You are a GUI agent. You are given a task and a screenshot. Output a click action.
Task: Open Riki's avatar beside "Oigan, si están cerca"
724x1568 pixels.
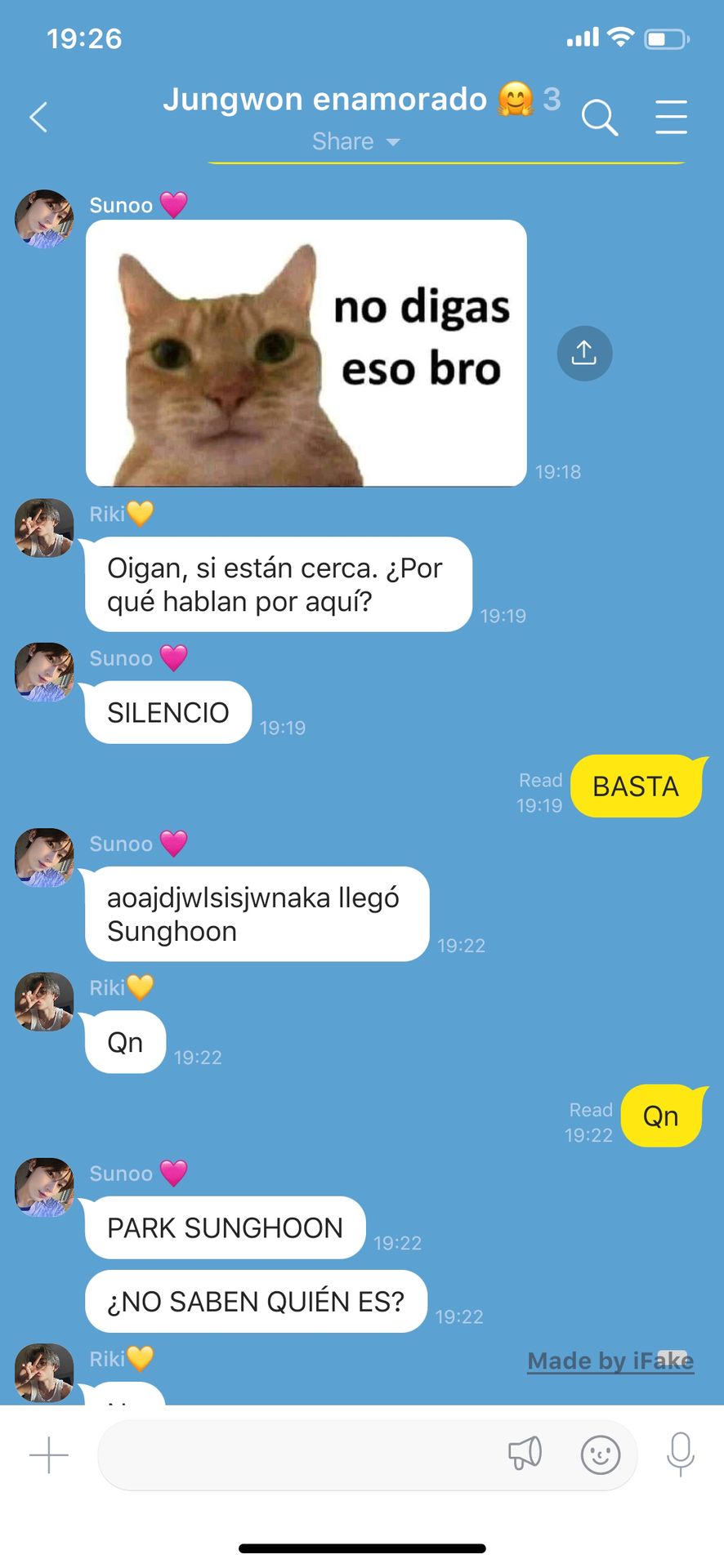click(x=44, y=528)
